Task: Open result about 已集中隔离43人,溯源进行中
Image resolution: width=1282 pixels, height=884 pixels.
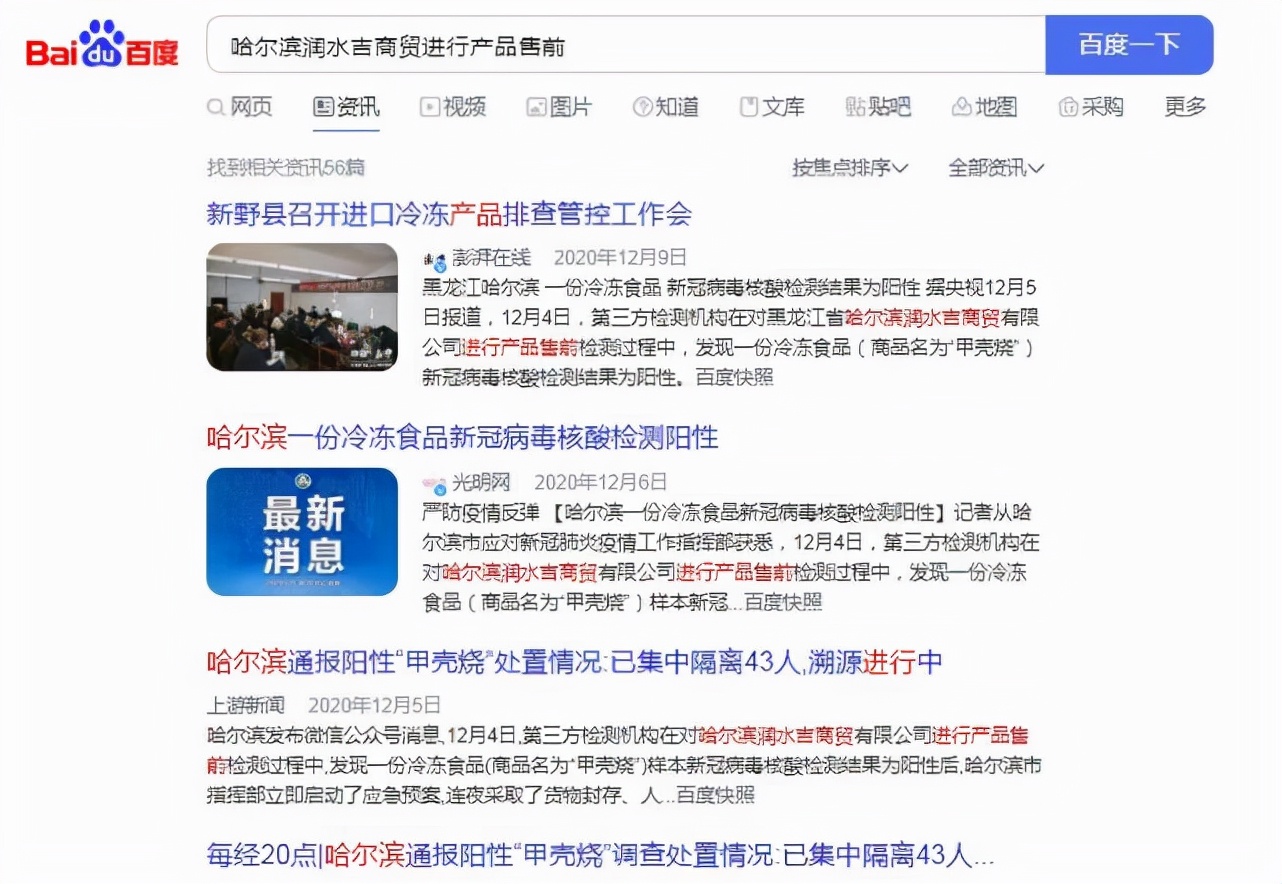Action: click(574, 662)
